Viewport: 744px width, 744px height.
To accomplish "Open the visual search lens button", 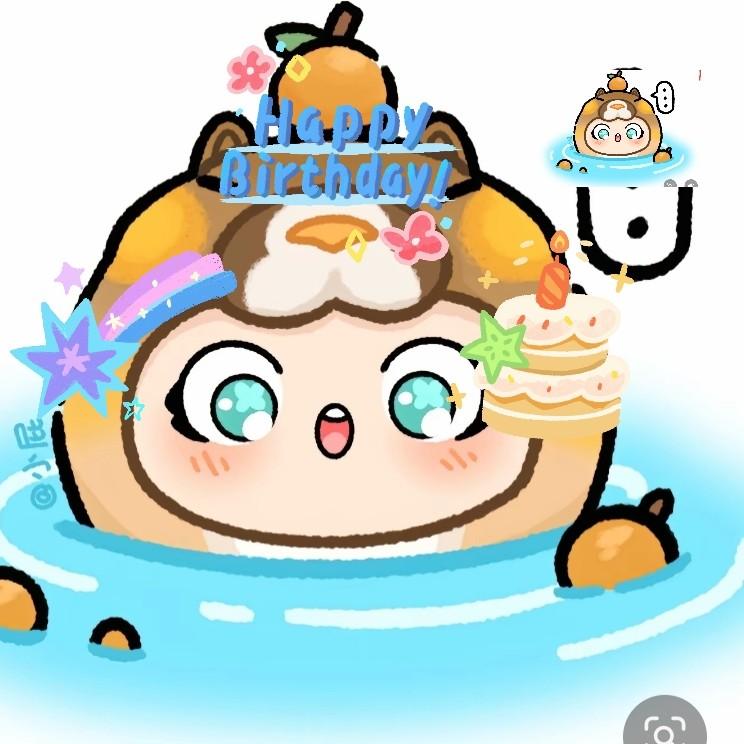I will tap(664, 726).
